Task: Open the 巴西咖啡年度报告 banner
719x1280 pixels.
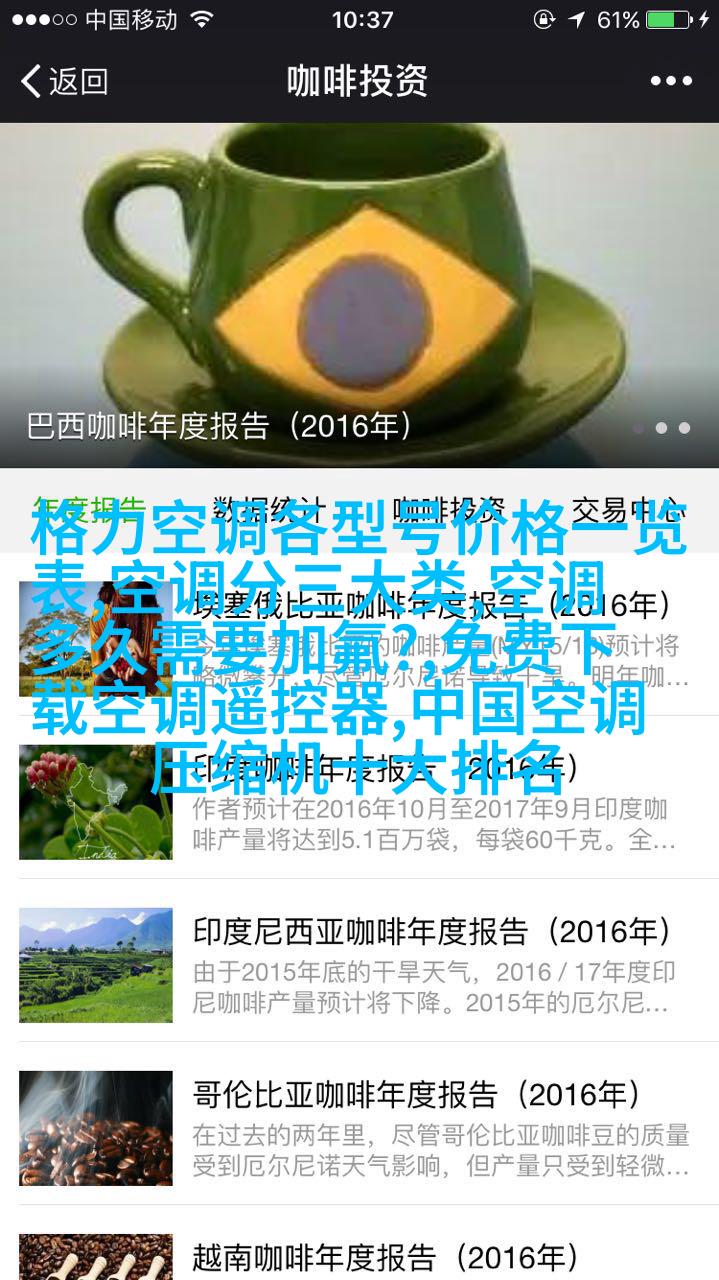Action: click(359, 295)
